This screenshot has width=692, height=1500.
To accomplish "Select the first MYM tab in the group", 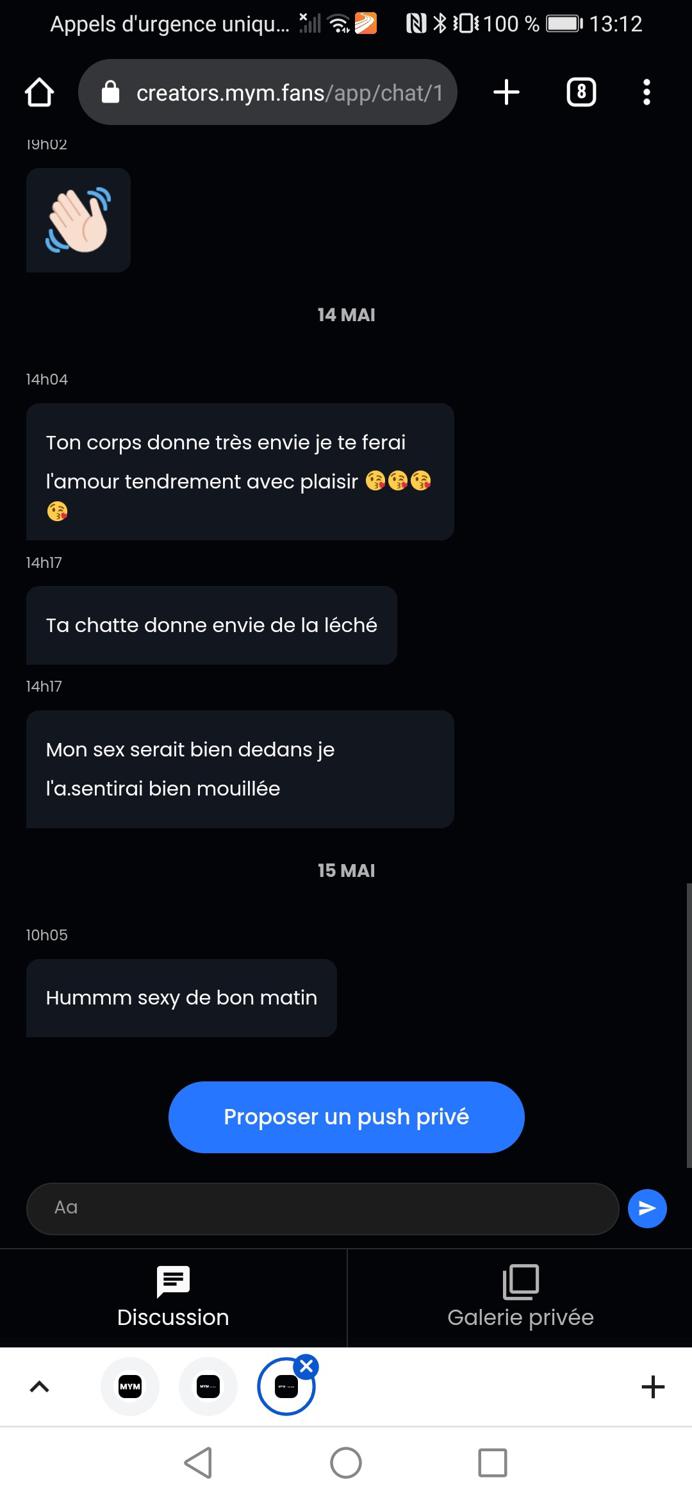I will pos(130,1386).
